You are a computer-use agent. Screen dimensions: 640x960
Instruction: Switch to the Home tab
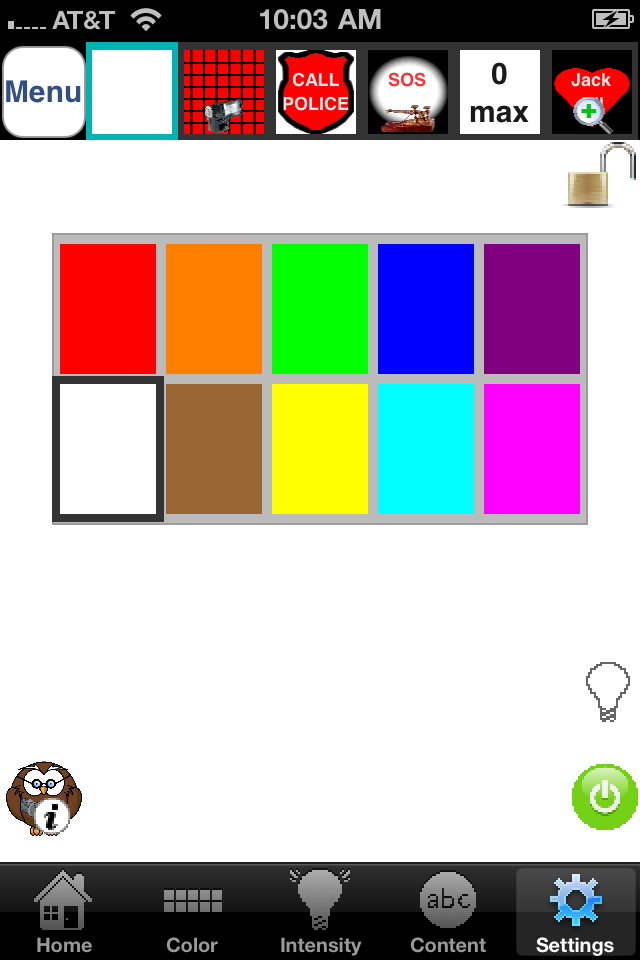point(64,912)
